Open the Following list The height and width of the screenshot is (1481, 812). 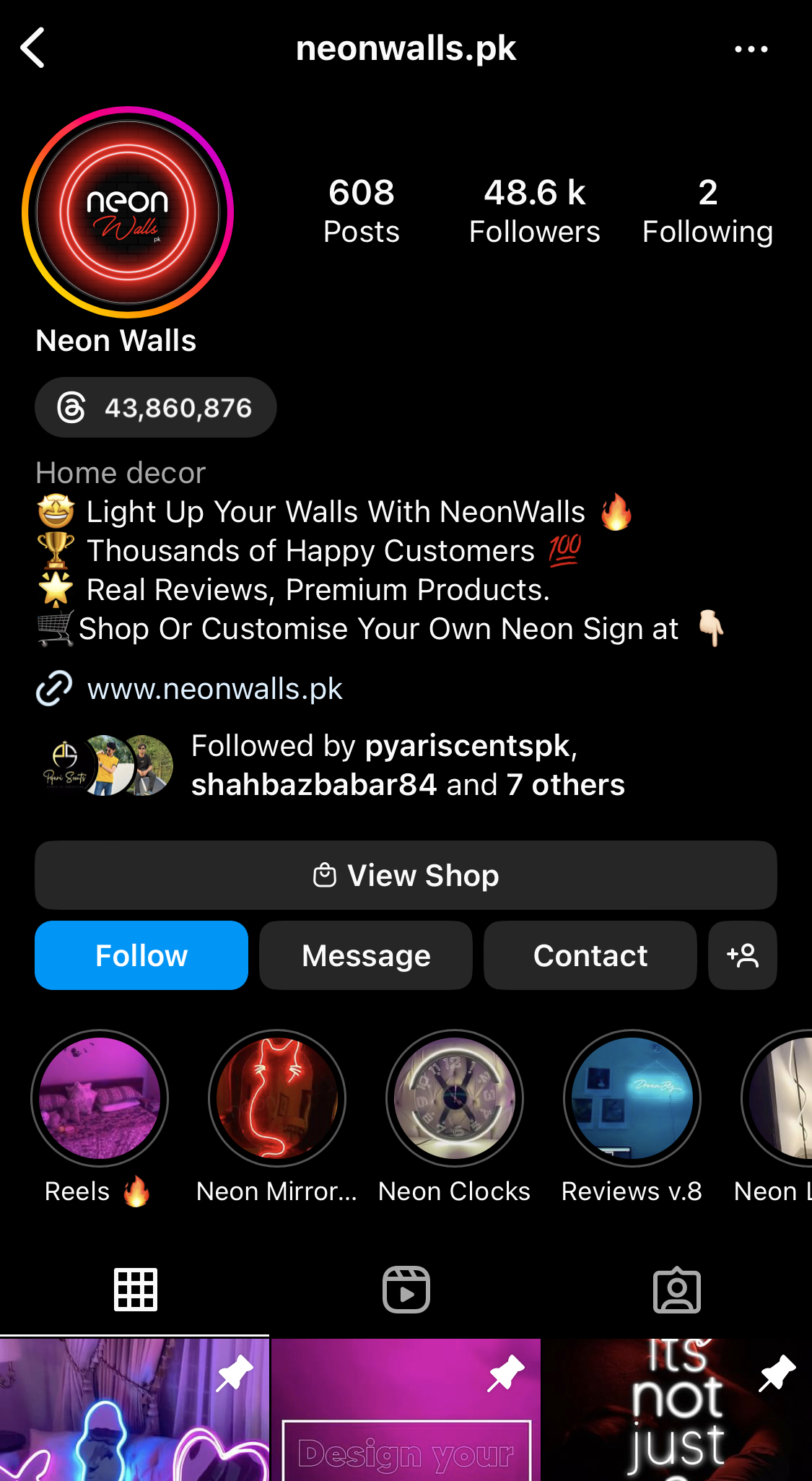point(707,212)
